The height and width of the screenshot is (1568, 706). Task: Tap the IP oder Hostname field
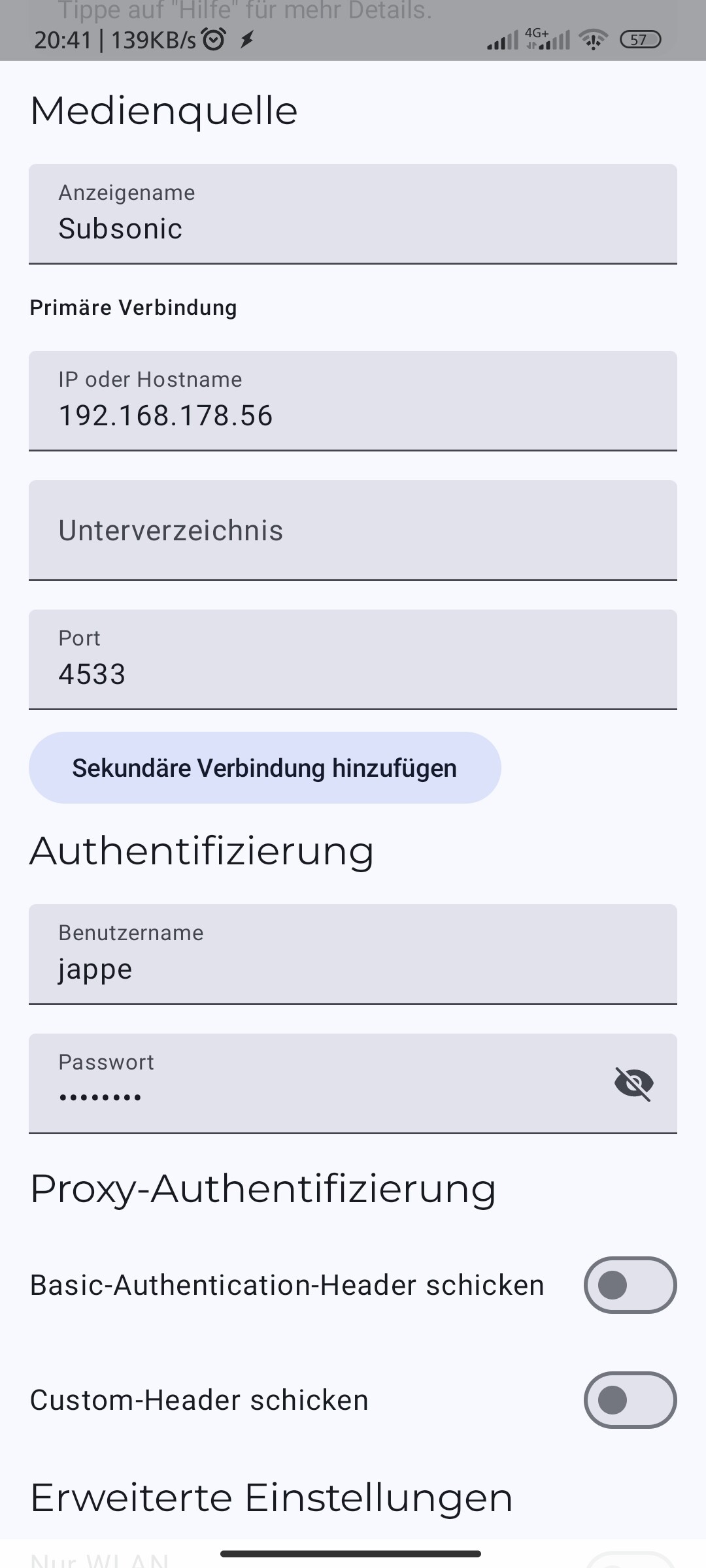353,400
